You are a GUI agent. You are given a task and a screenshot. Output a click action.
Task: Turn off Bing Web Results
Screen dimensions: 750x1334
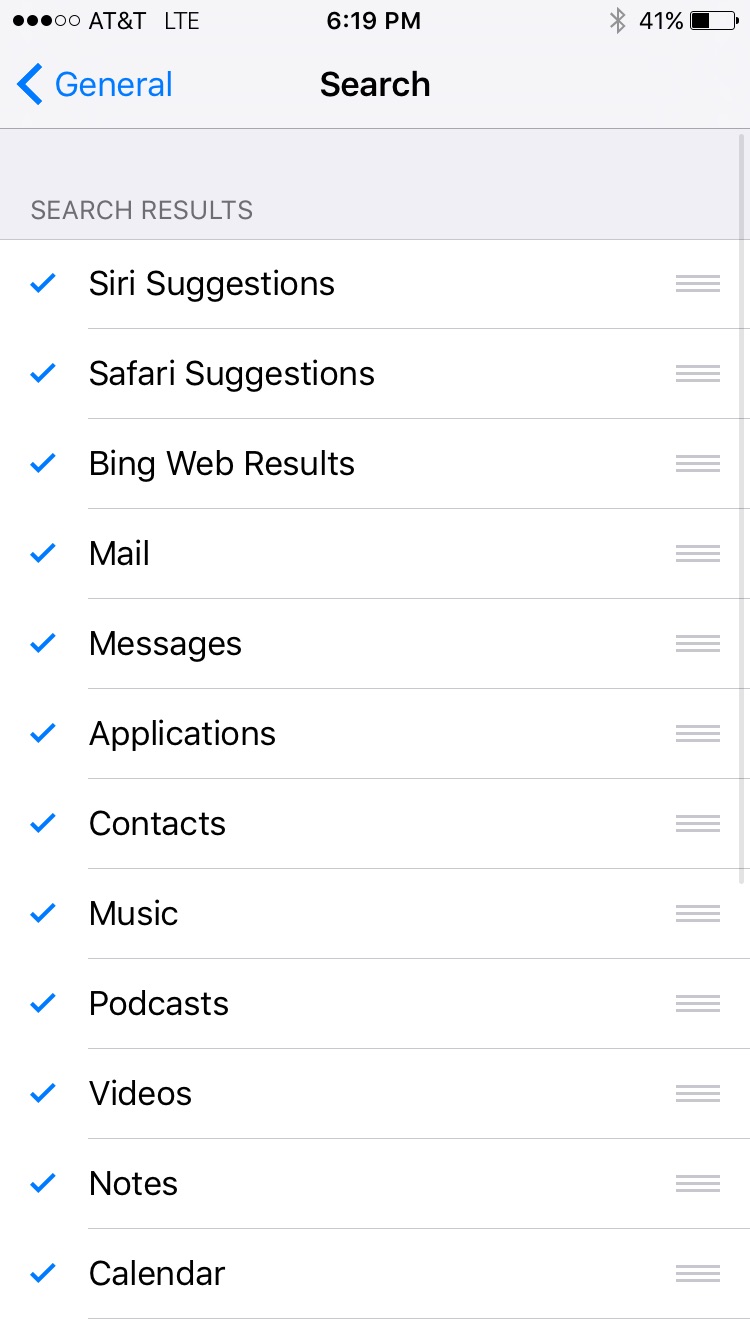point(375,464)
